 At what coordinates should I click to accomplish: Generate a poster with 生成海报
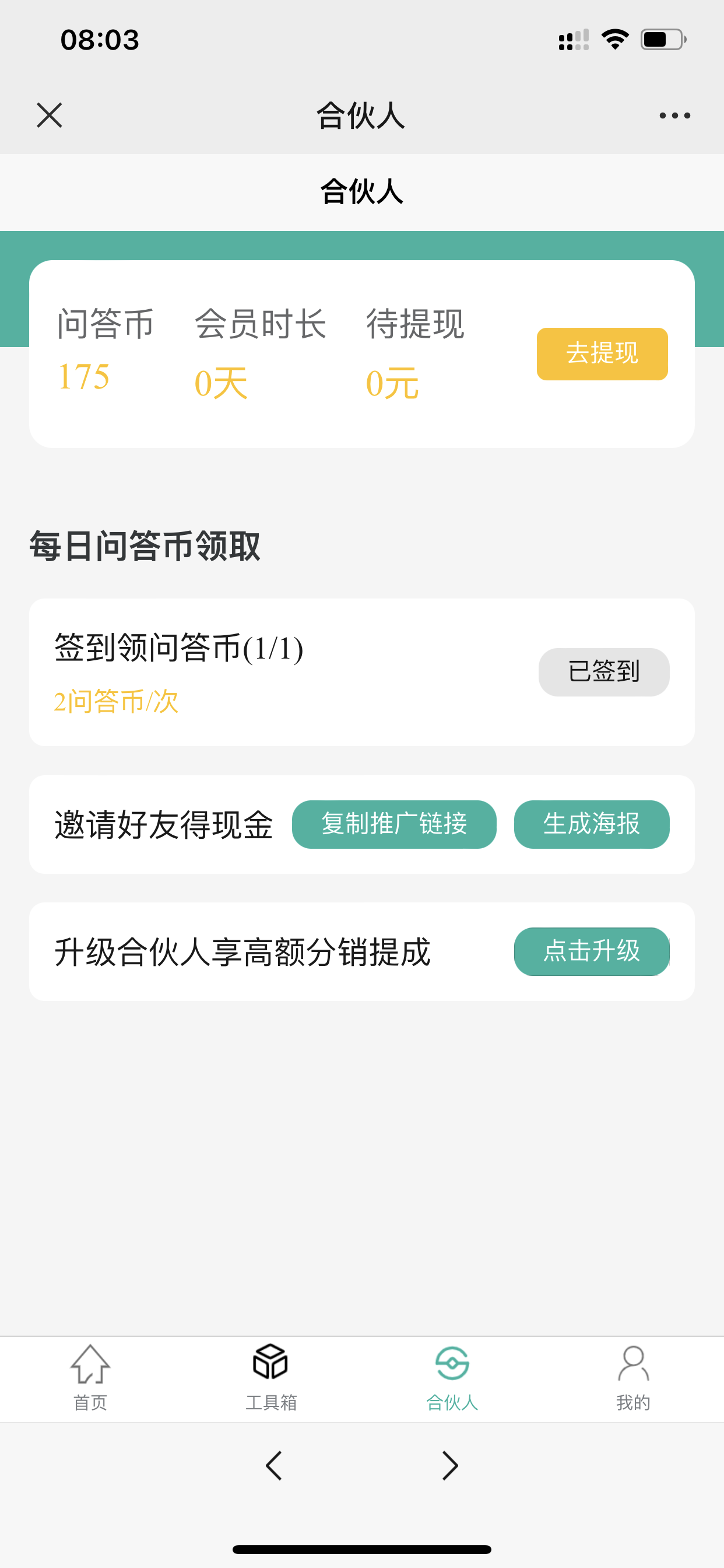tap(591, 824)
